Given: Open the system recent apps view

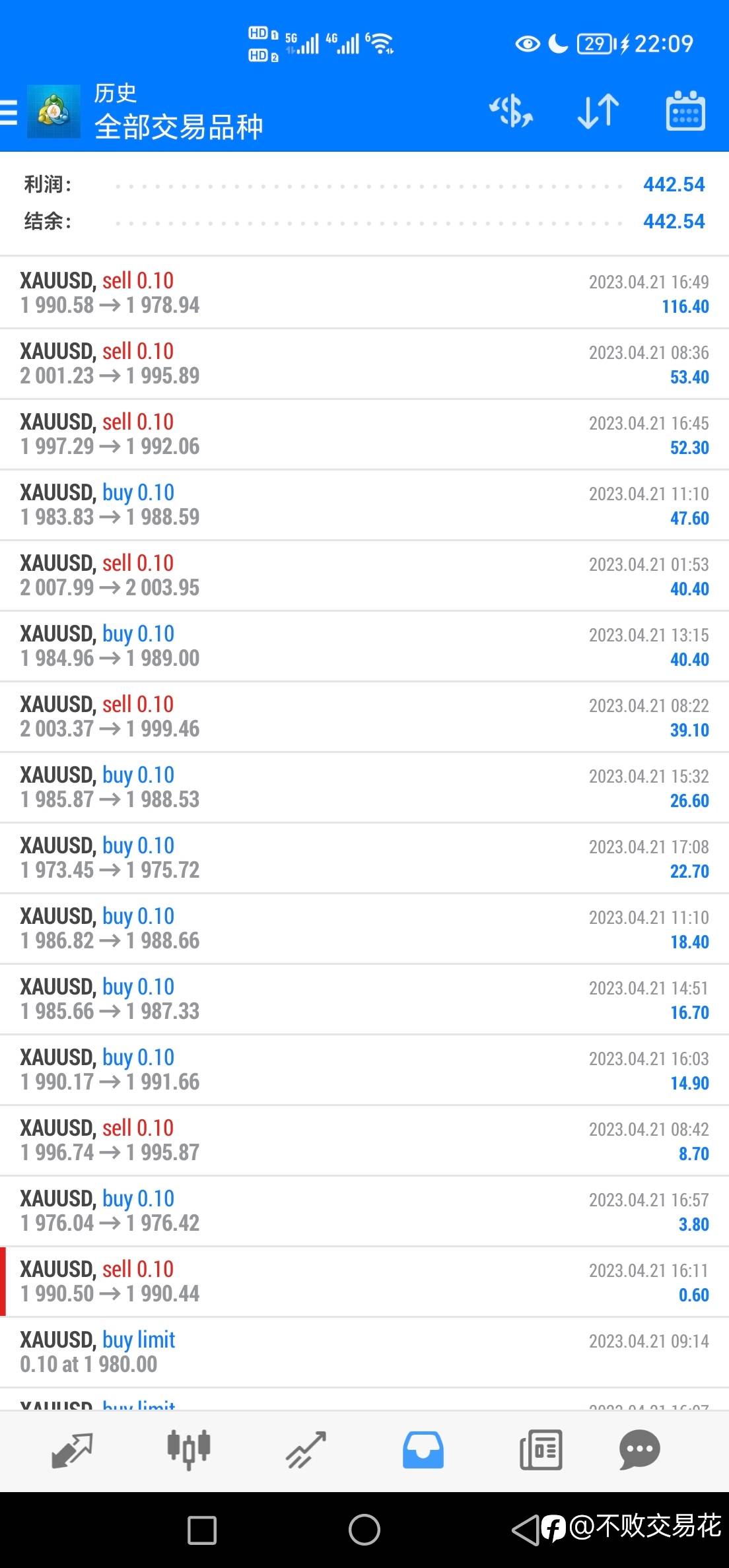Looking at the screenshot, I should click(x=202, y=1530).
